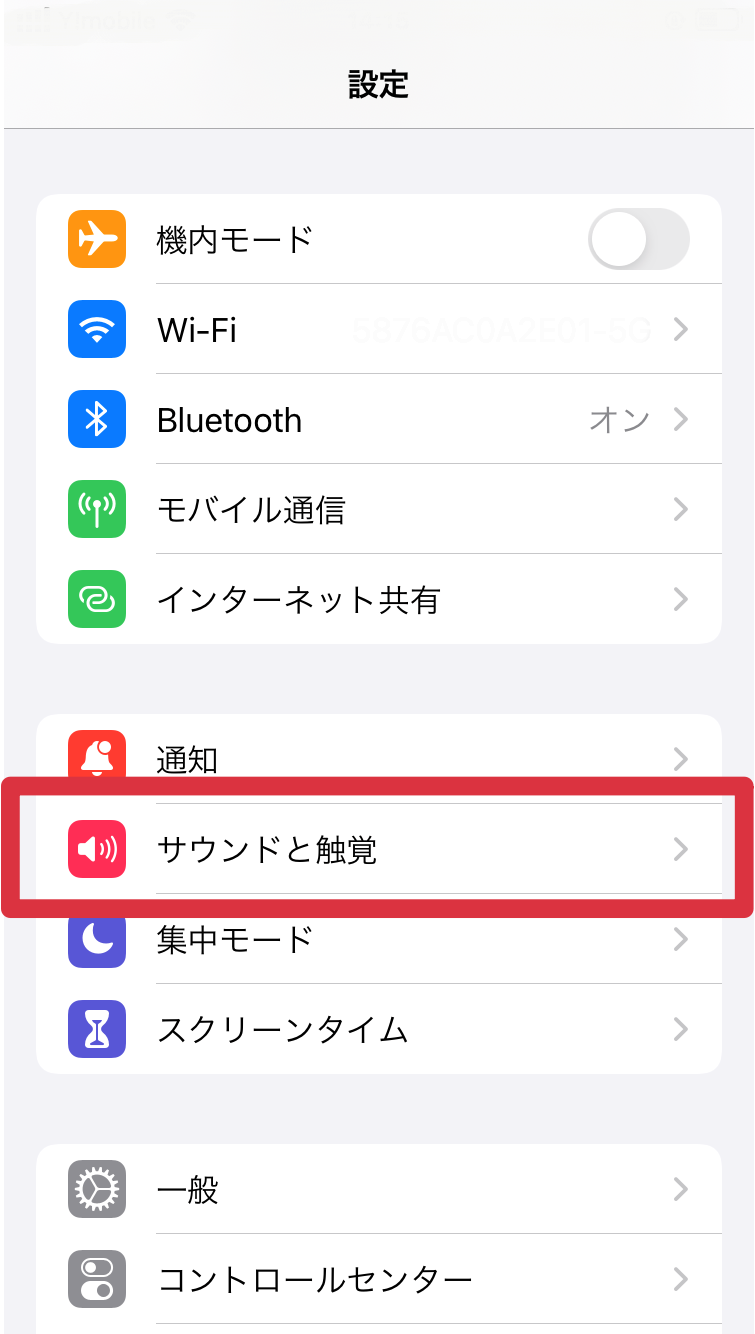Open スクリーンタイム settings
The height and width of the screenshot is (1334, 755).
tap(378, 1029)
